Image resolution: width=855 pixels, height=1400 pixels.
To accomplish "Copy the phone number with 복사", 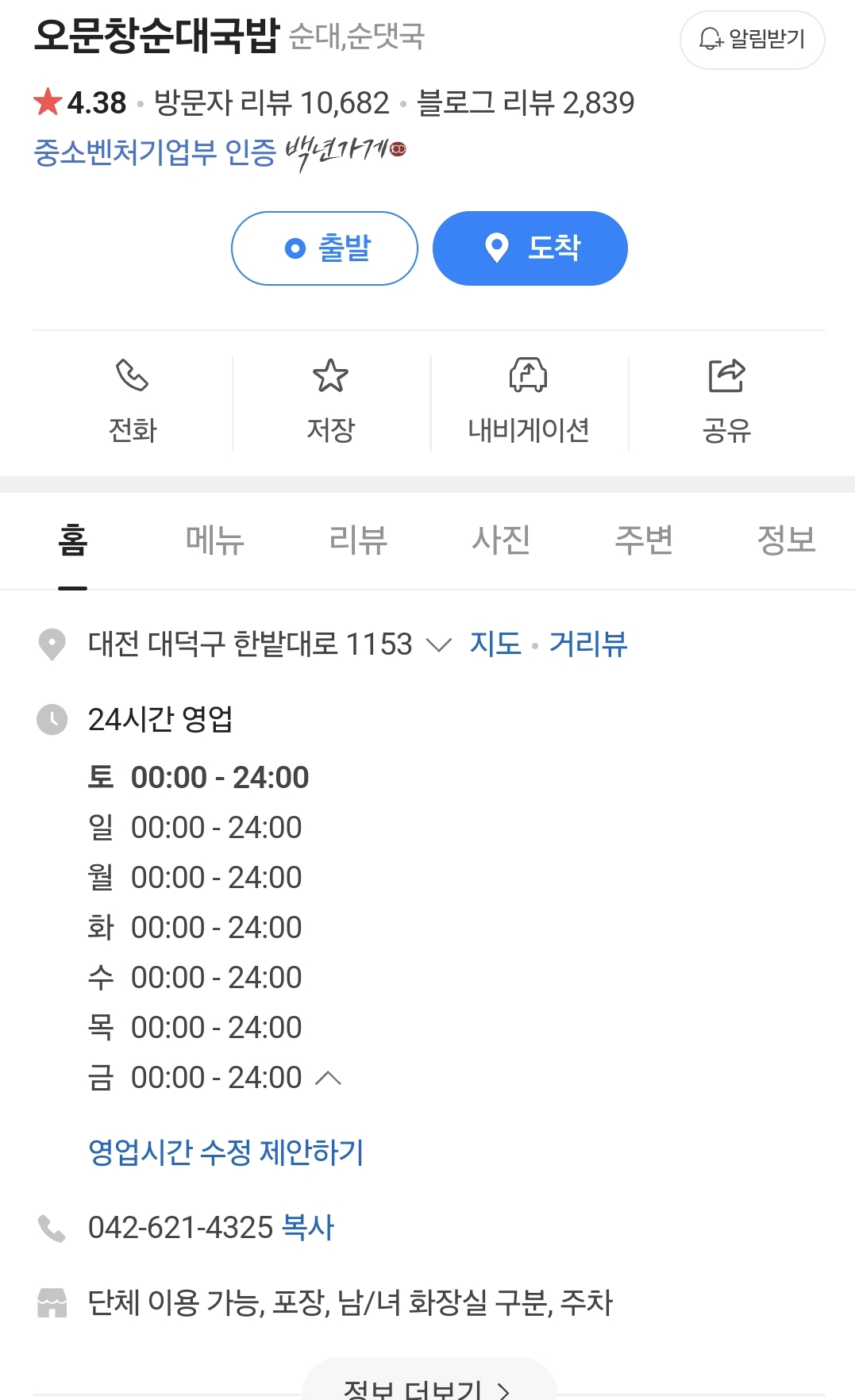I will click(x=308, y=1227).
